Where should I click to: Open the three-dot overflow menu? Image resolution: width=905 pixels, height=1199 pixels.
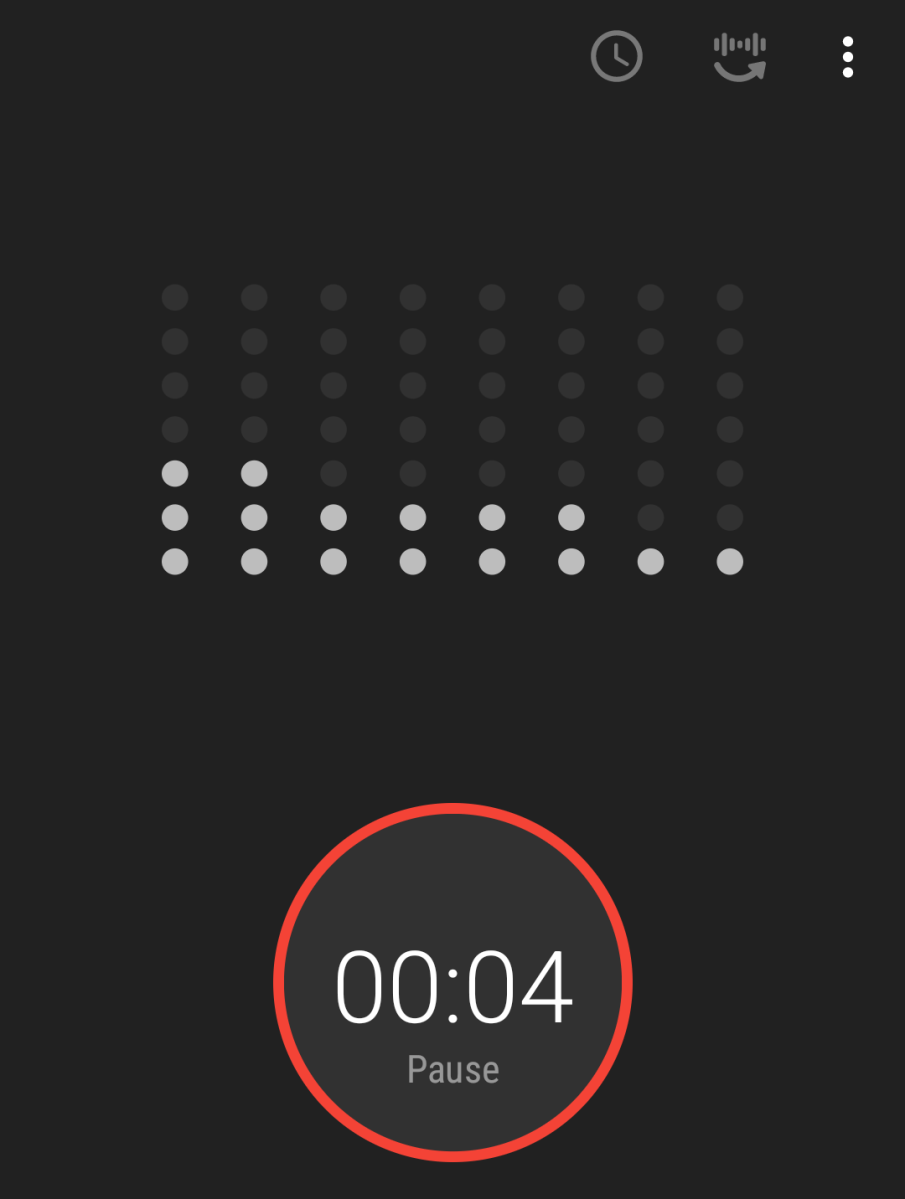click(847, 57)
